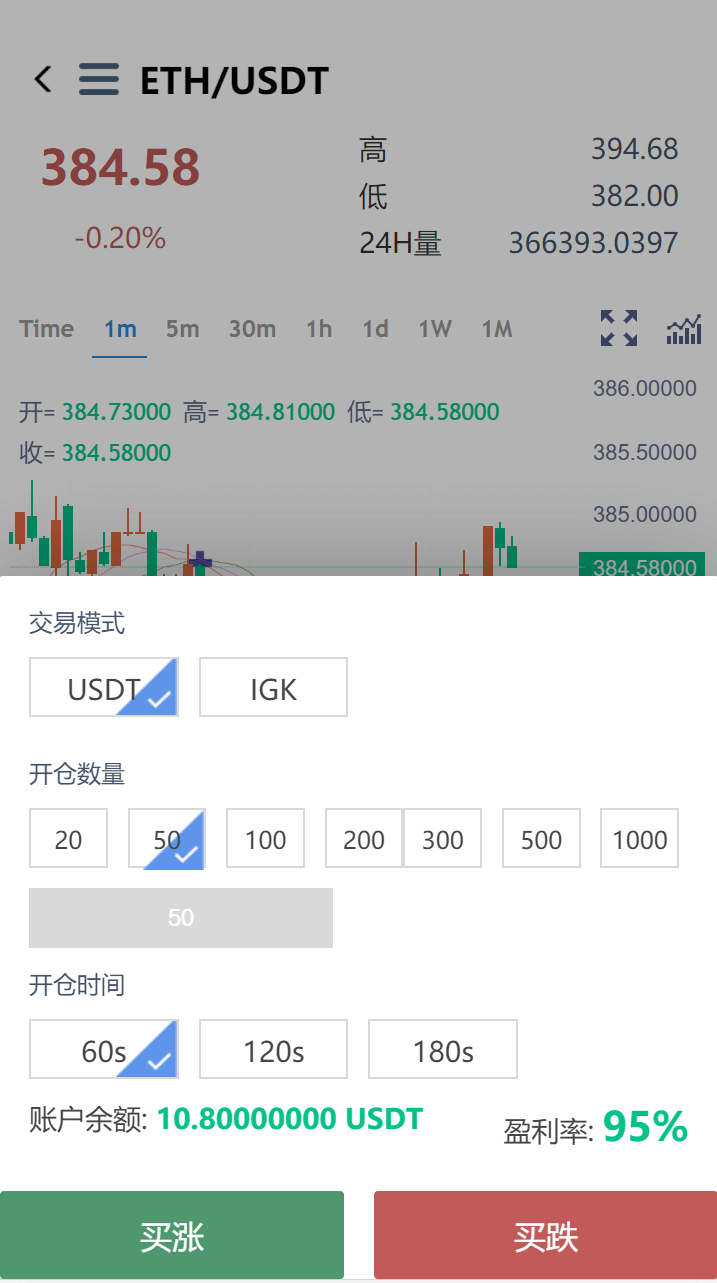The width and height of the screenshot is (717, 1283).
Task: Choose 20 as open quantity
Action: (x=69, y=839)
